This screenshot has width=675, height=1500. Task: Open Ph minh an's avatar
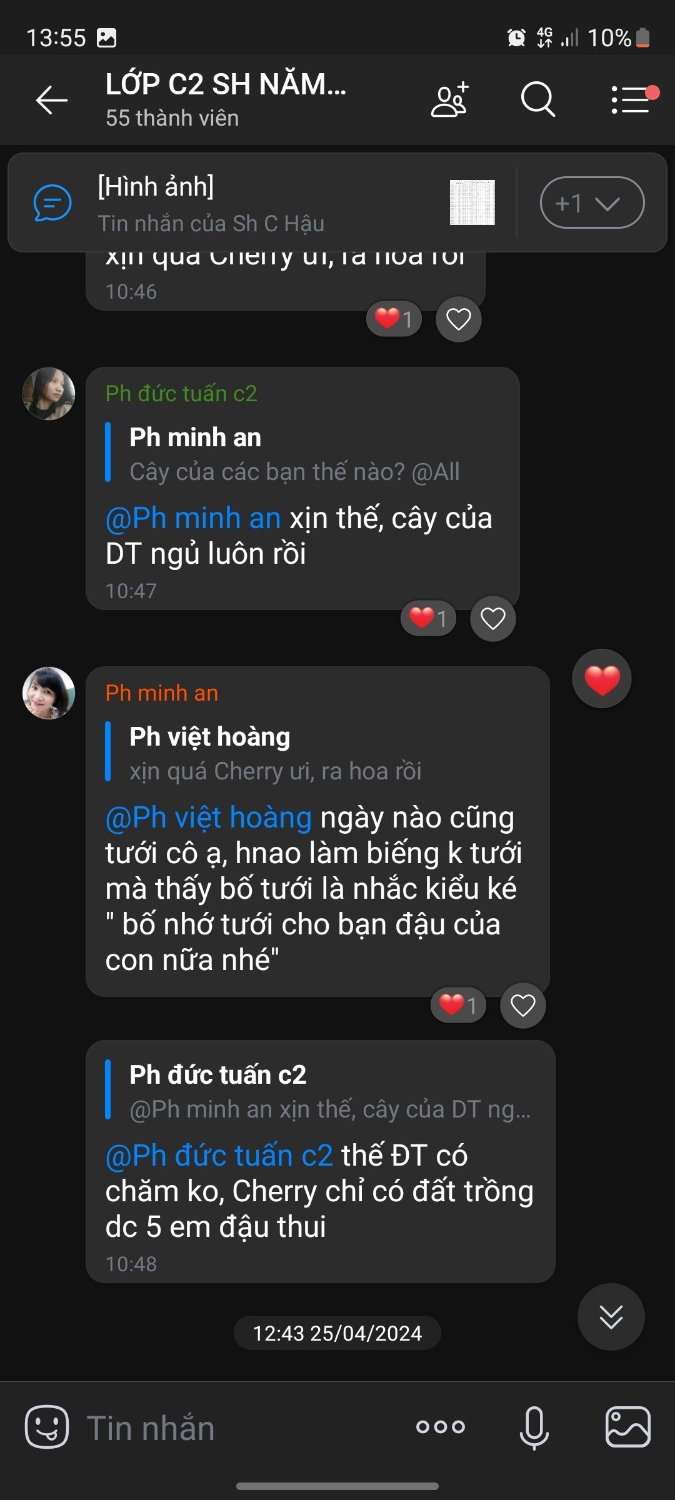pyautogui.click(x=49, y=693)
